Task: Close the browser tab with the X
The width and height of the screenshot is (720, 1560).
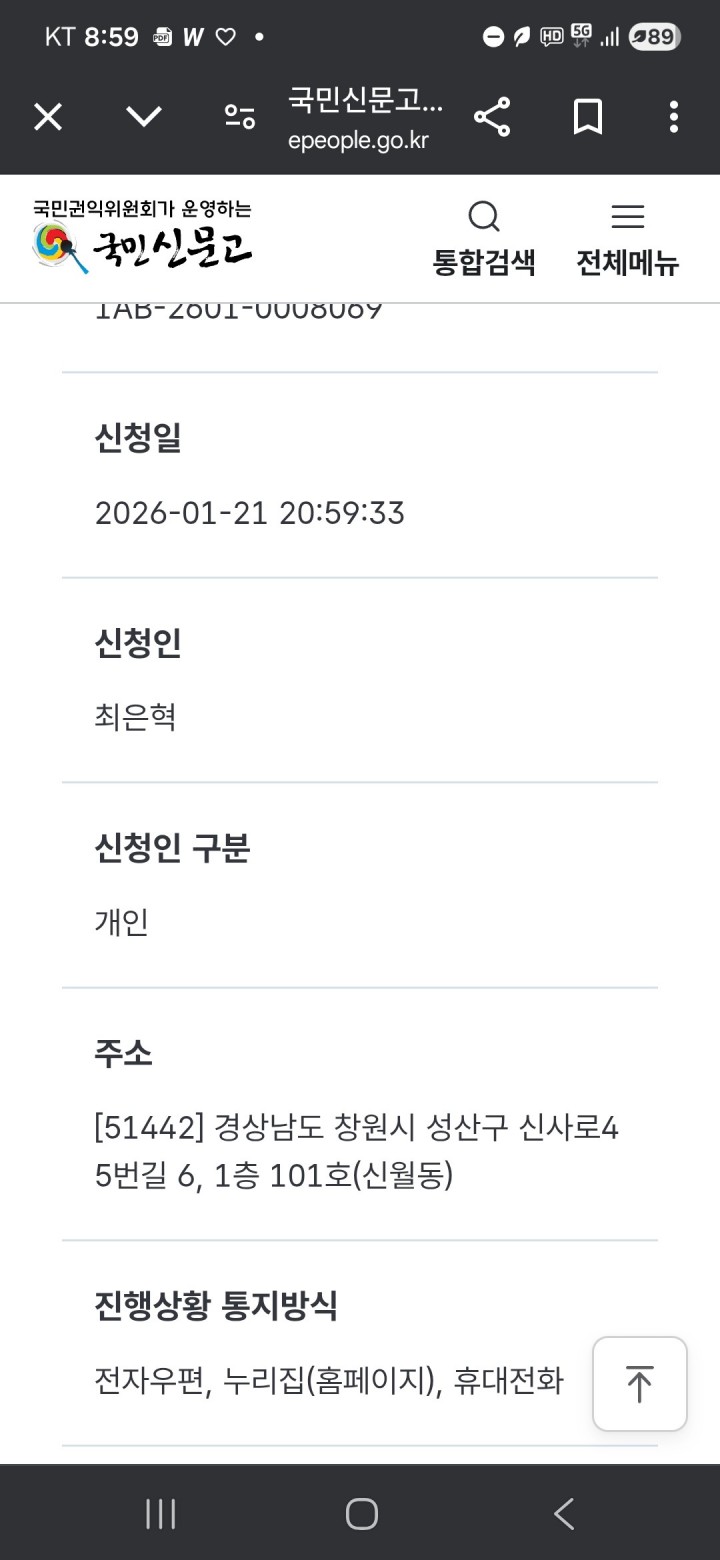Action: [48, 117]
